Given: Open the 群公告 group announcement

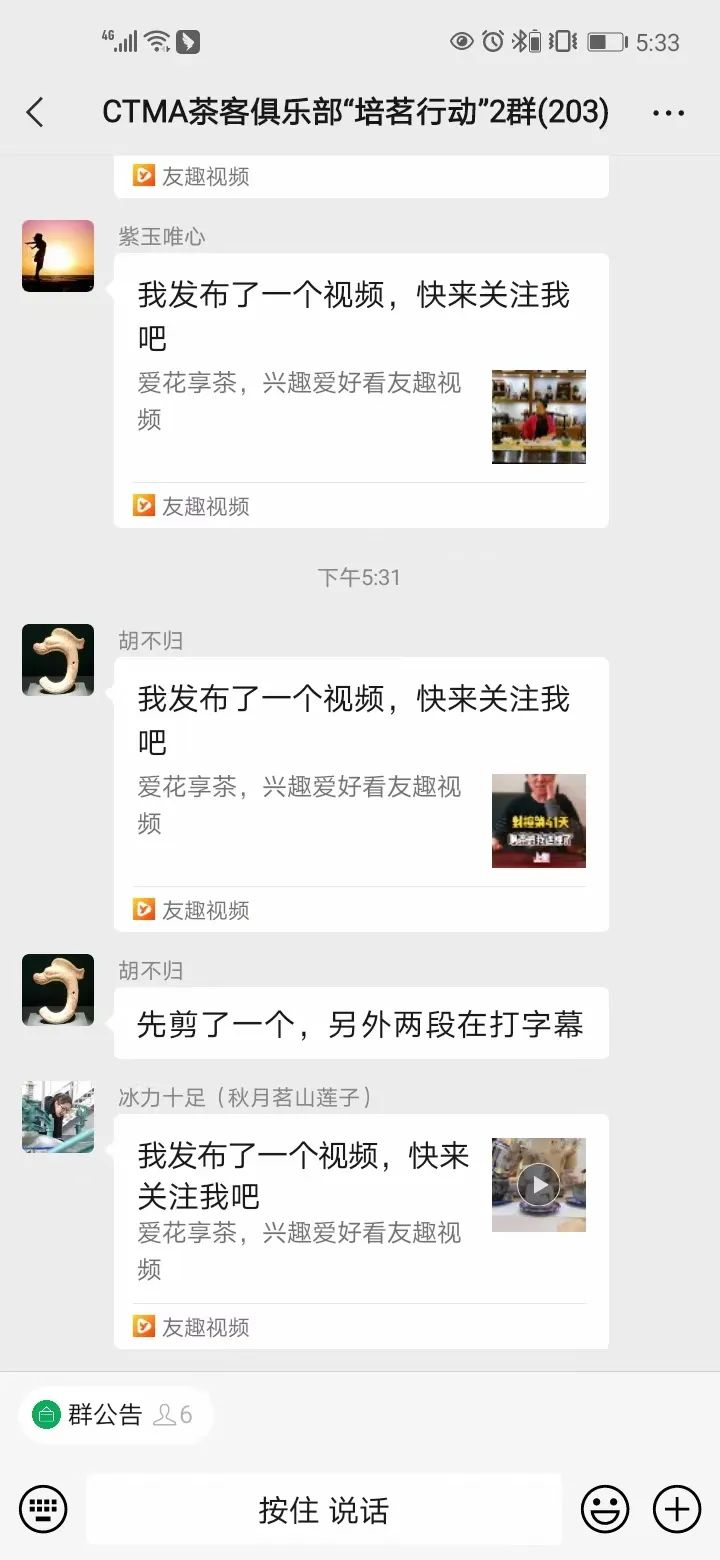Looking at the screenshot, I should click(x=104, y=1415).
